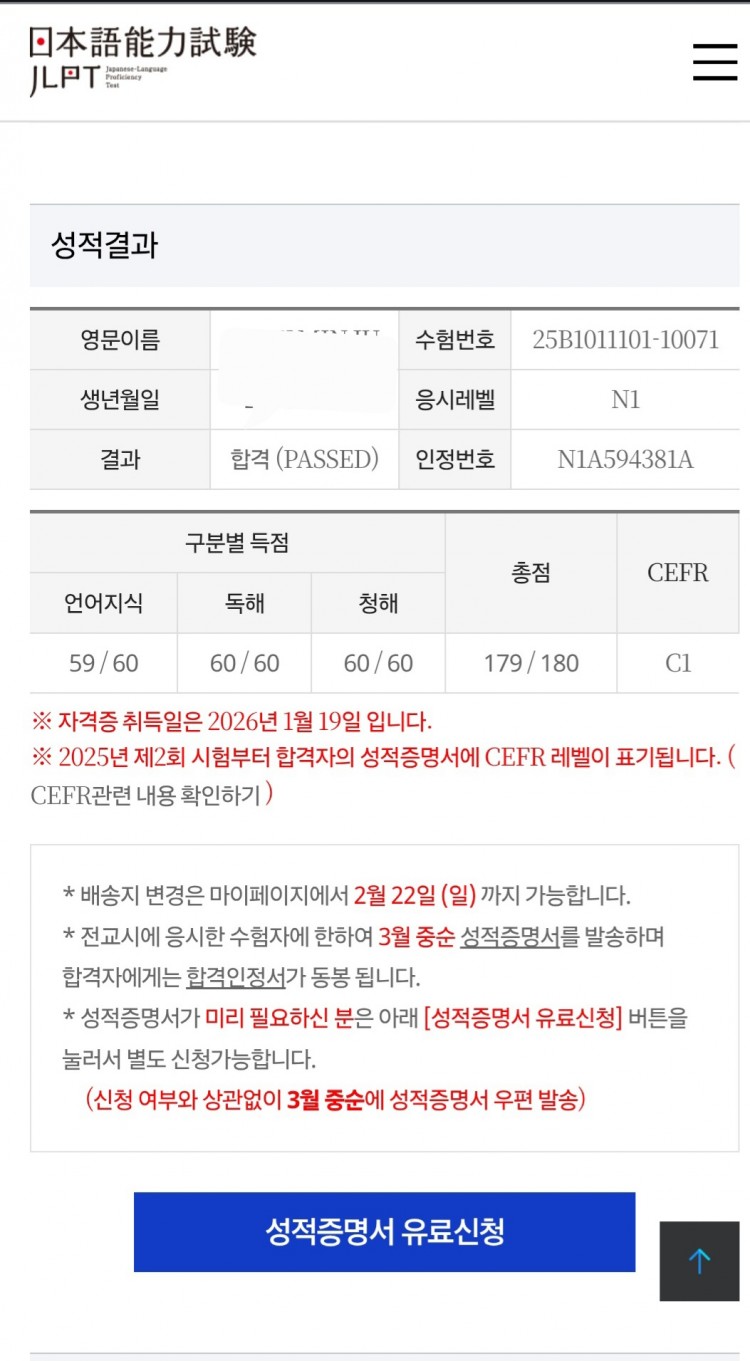
Task: Go to JLPT home via logo
Action: 143,60
